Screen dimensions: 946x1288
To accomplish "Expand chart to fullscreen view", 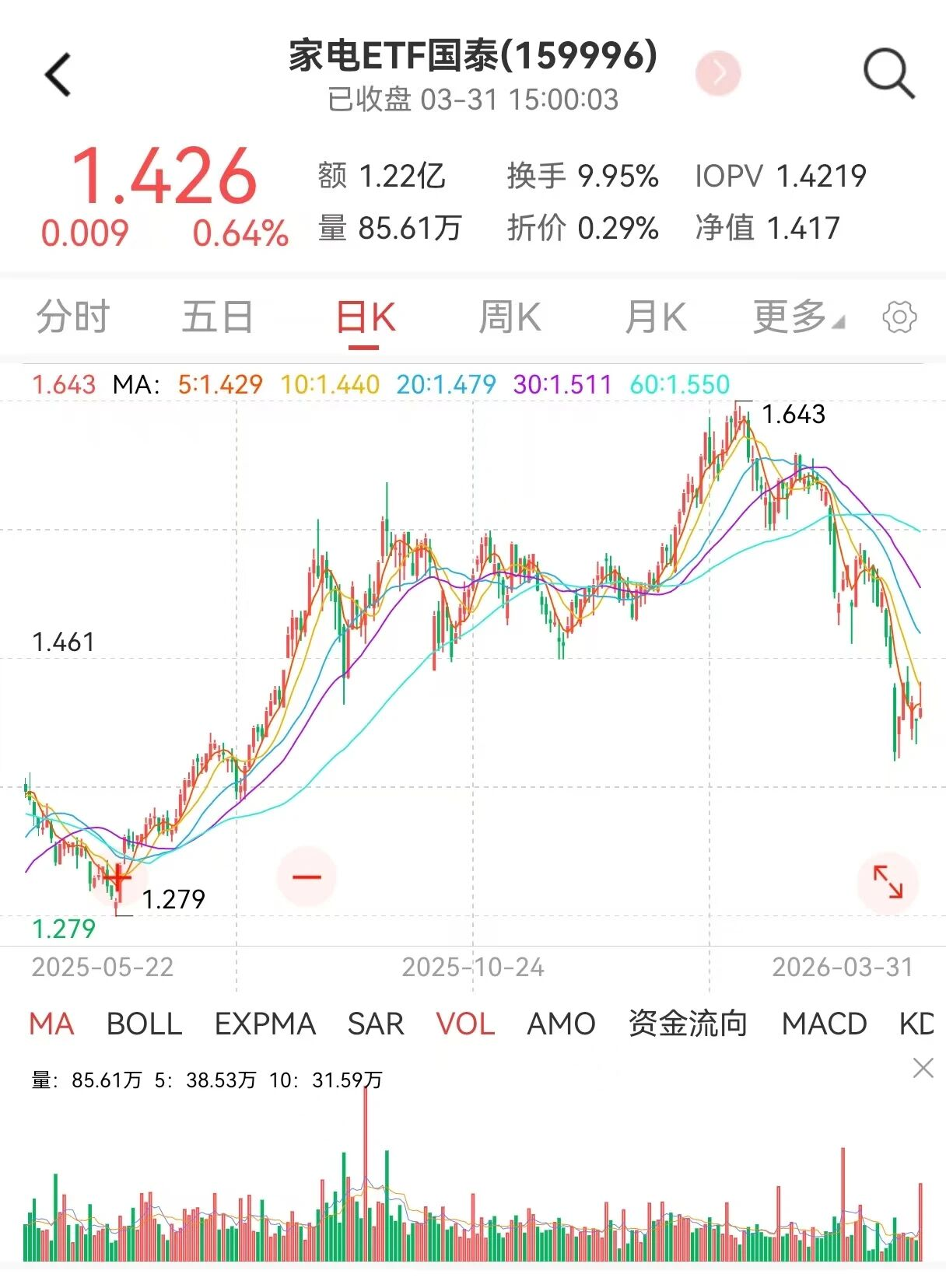I will coord(888,882).
